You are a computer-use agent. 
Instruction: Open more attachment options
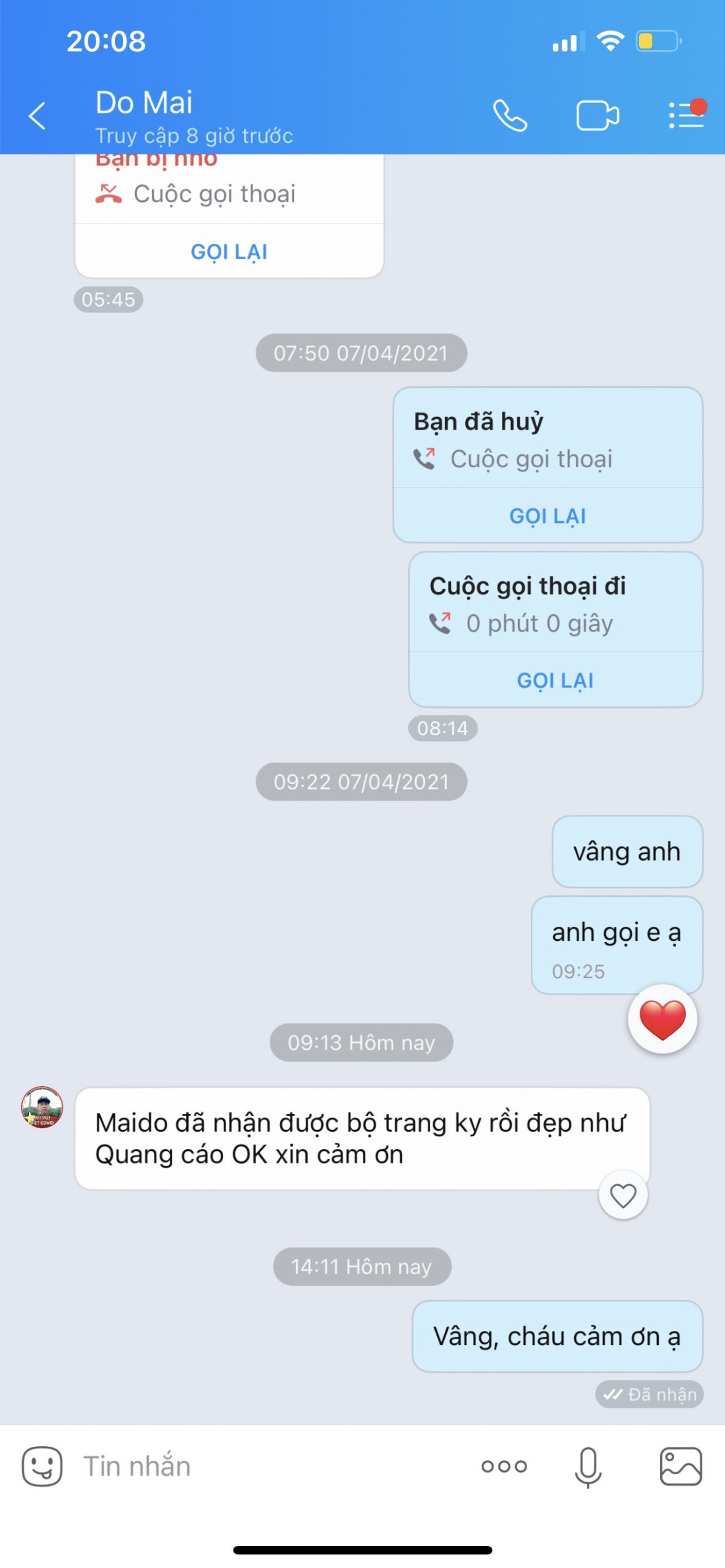click(x=504, y=1466)
